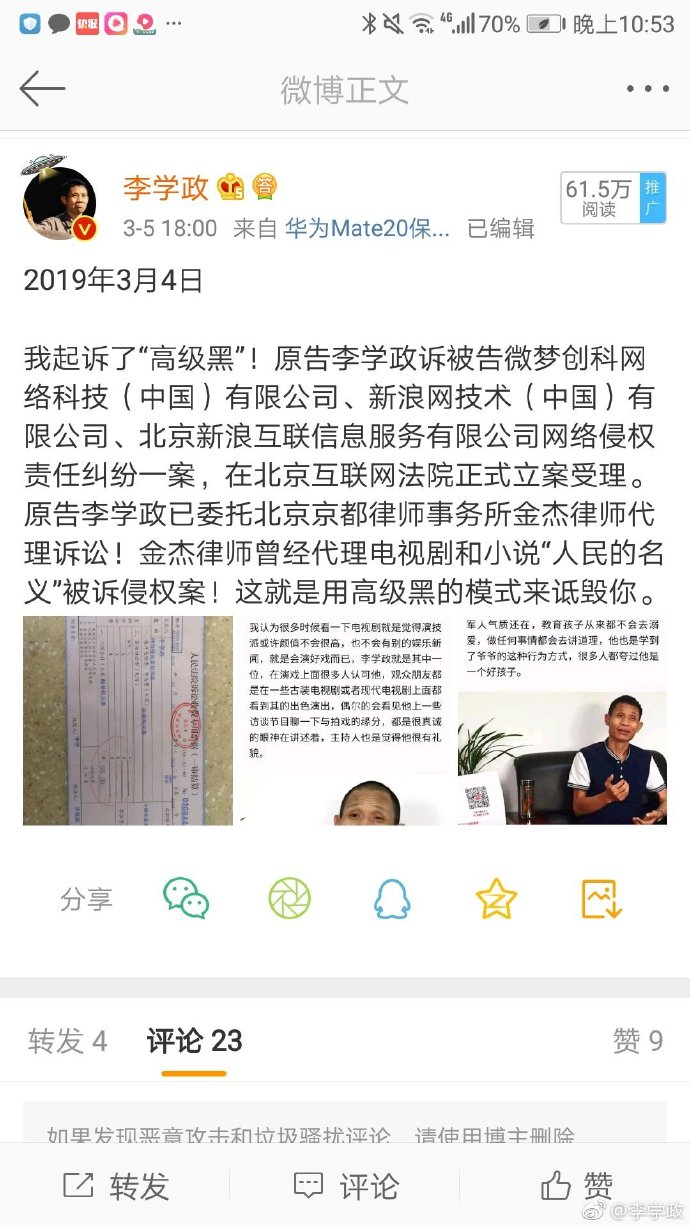Image resolution: width=690 pixels, height=1227 pixels.
Task: Like the post with the 赞 button
Action: (x=577, y=1186)
